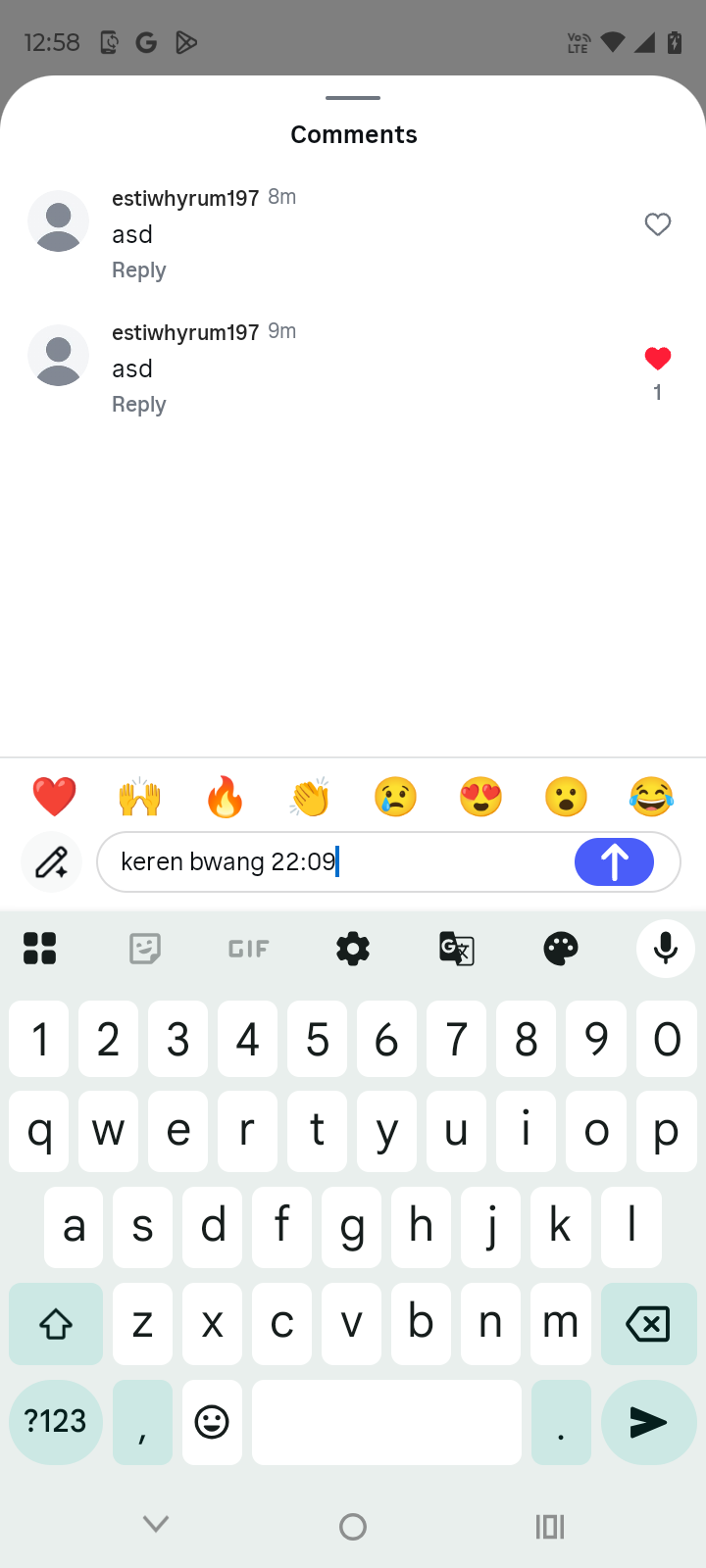Image resolution: width=706 pixels, height=1568 pixels.
Task: Insert the raised hands emoji
Action: [x=140, y=797]
